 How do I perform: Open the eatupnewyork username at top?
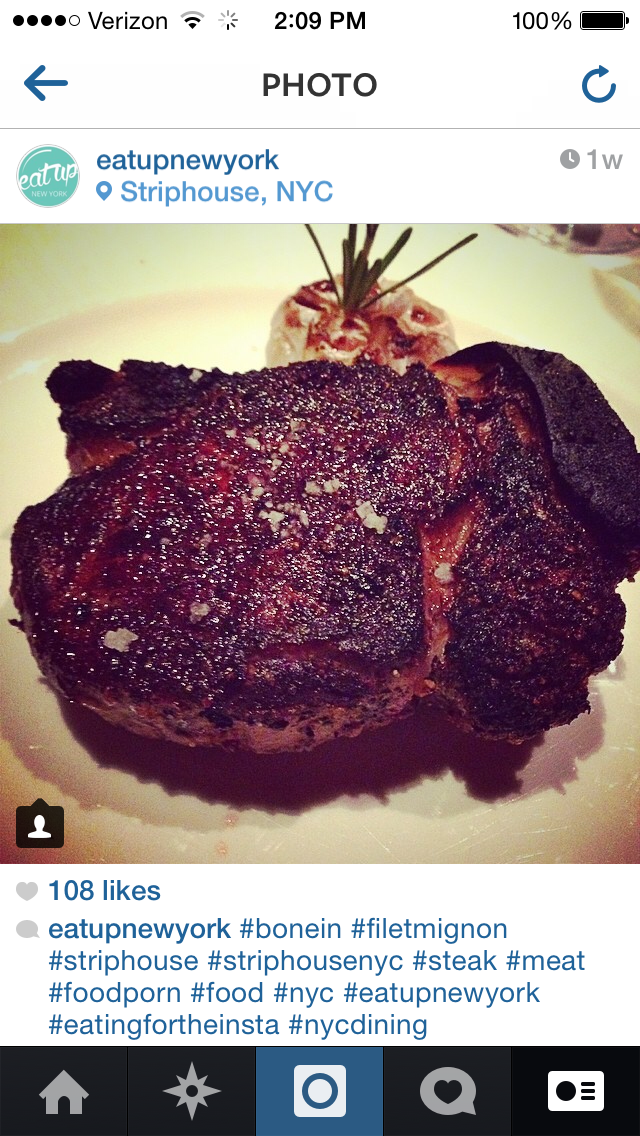click(x=187, y=160)
